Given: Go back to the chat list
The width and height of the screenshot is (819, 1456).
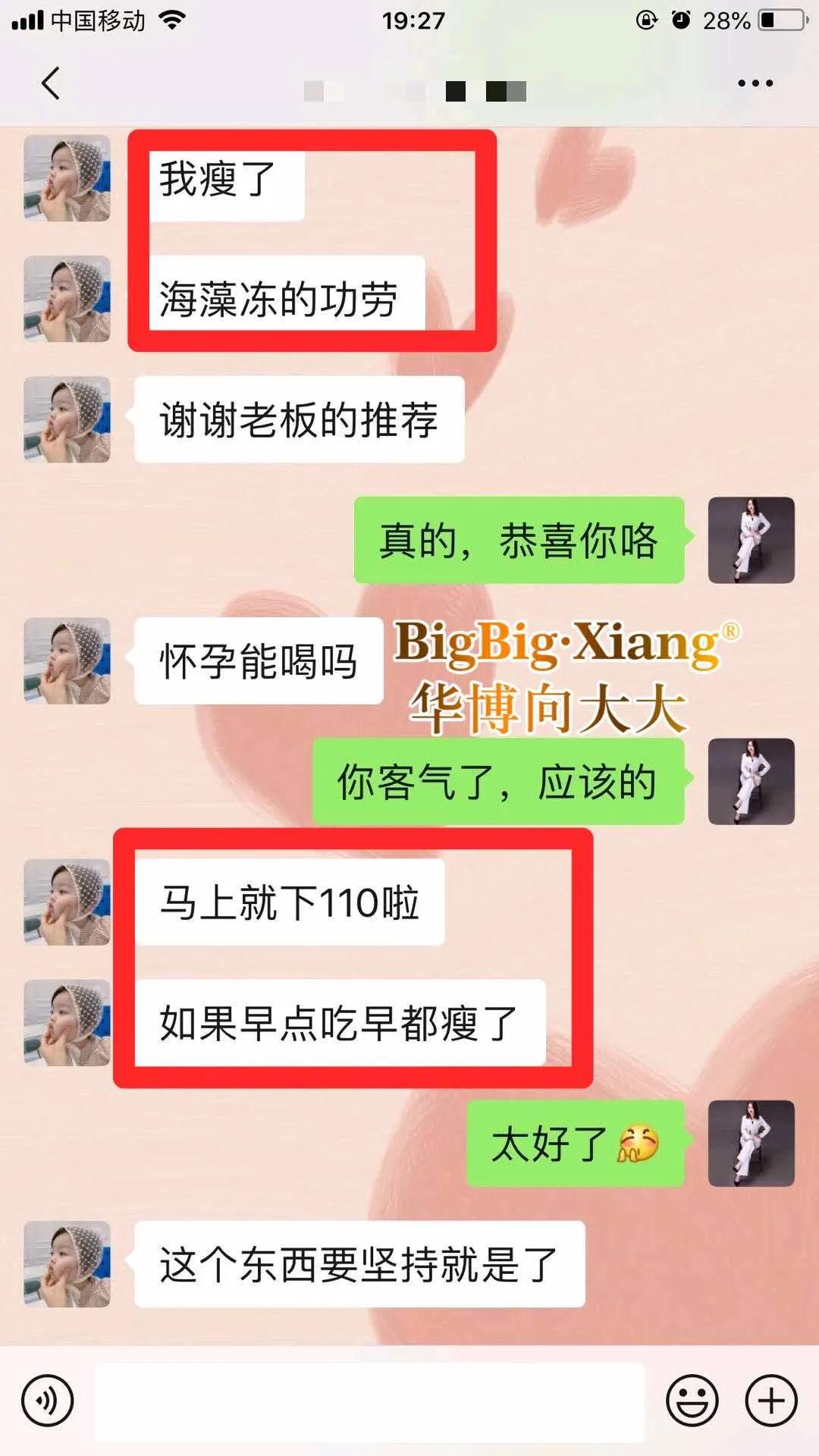Looking at the screenshot, I should click(50, 83).
